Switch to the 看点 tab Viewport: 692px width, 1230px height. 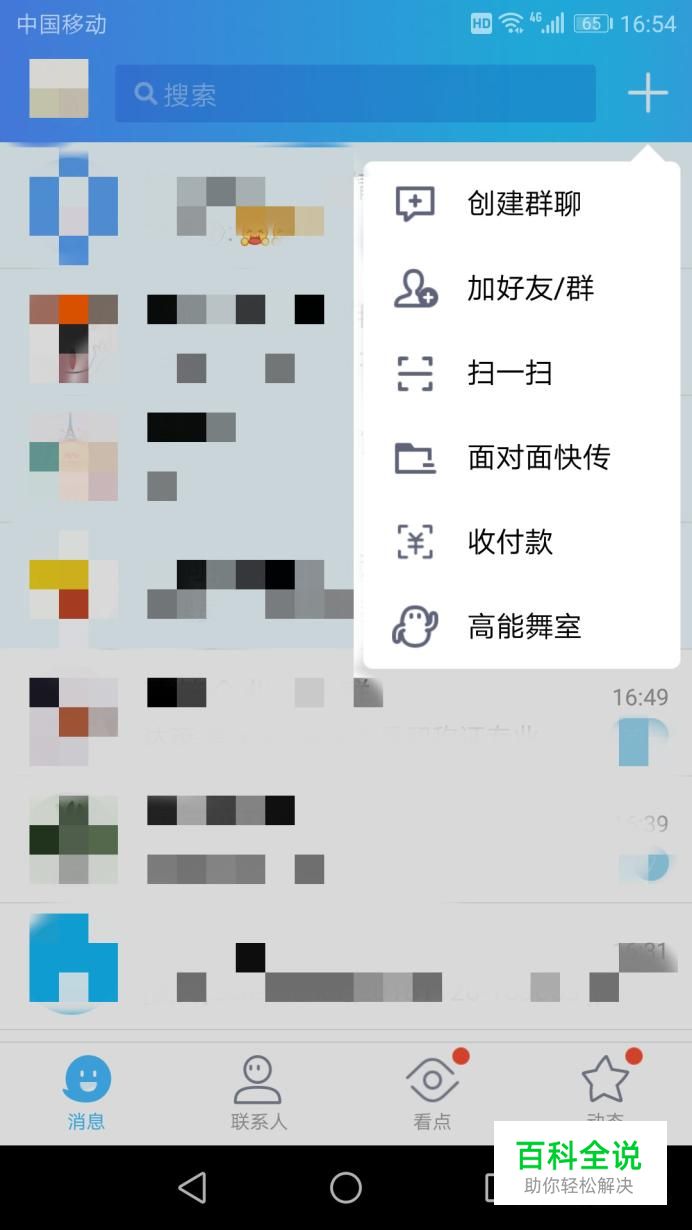pos(432,1093)
